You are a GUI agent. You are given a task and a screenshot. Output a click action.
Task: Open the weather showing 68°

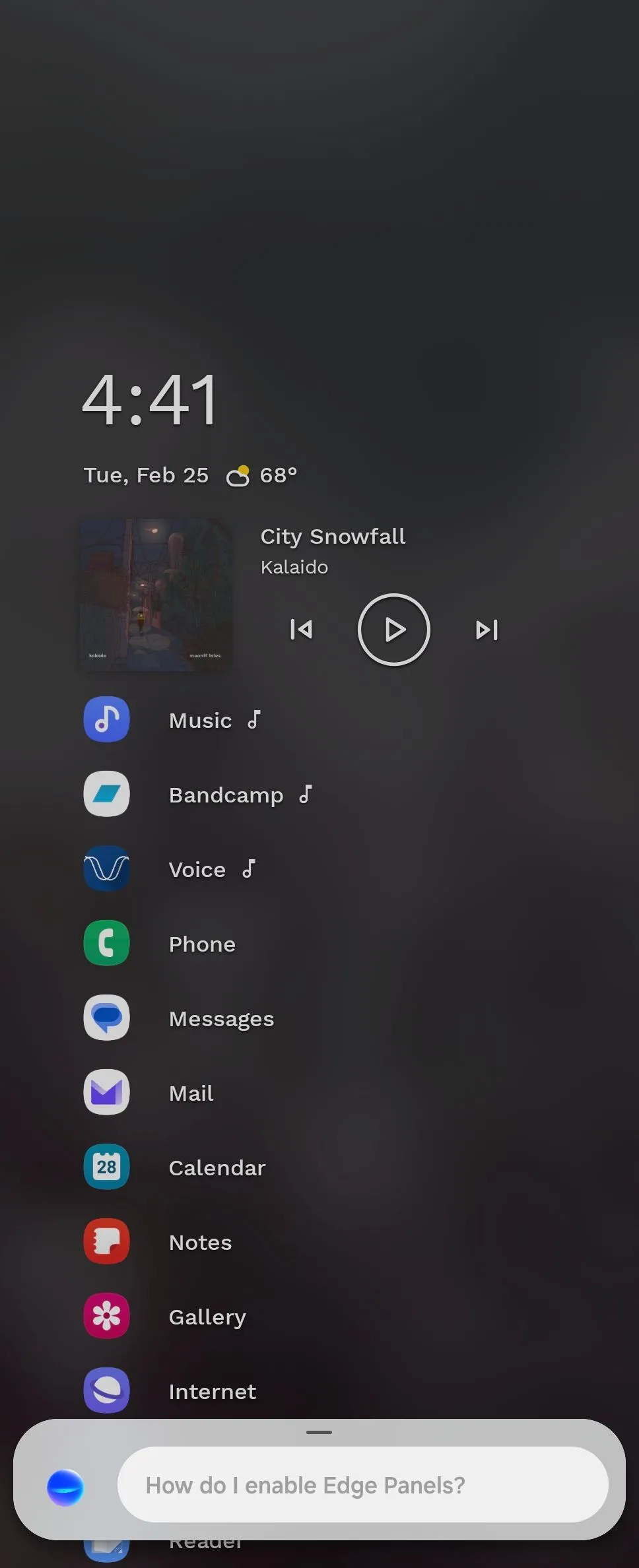262,475
